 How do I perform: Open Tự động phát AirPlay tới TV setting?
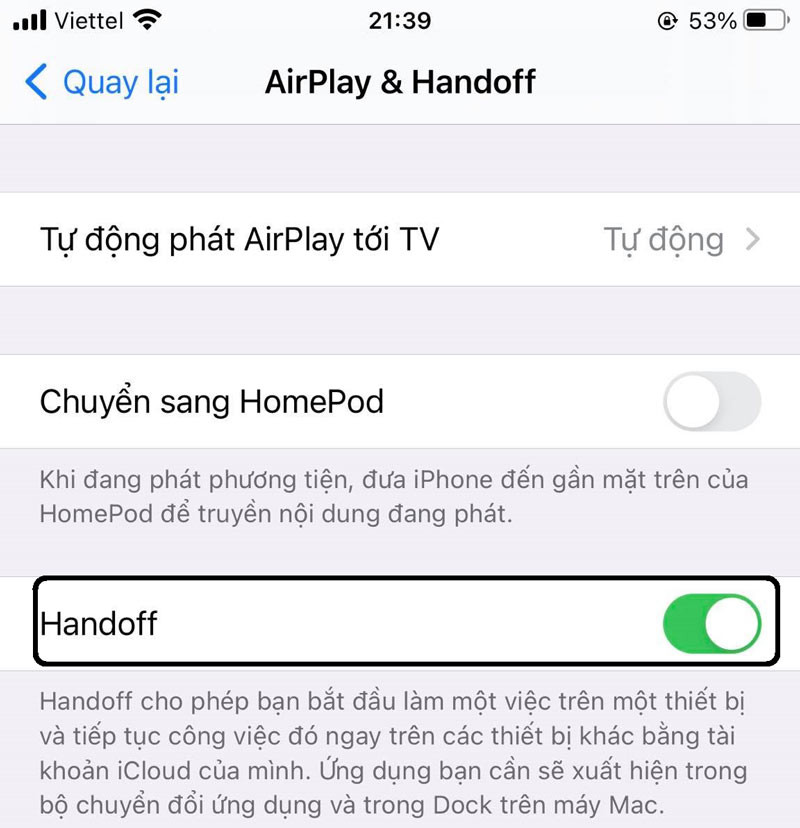click(x=400, y=240)
